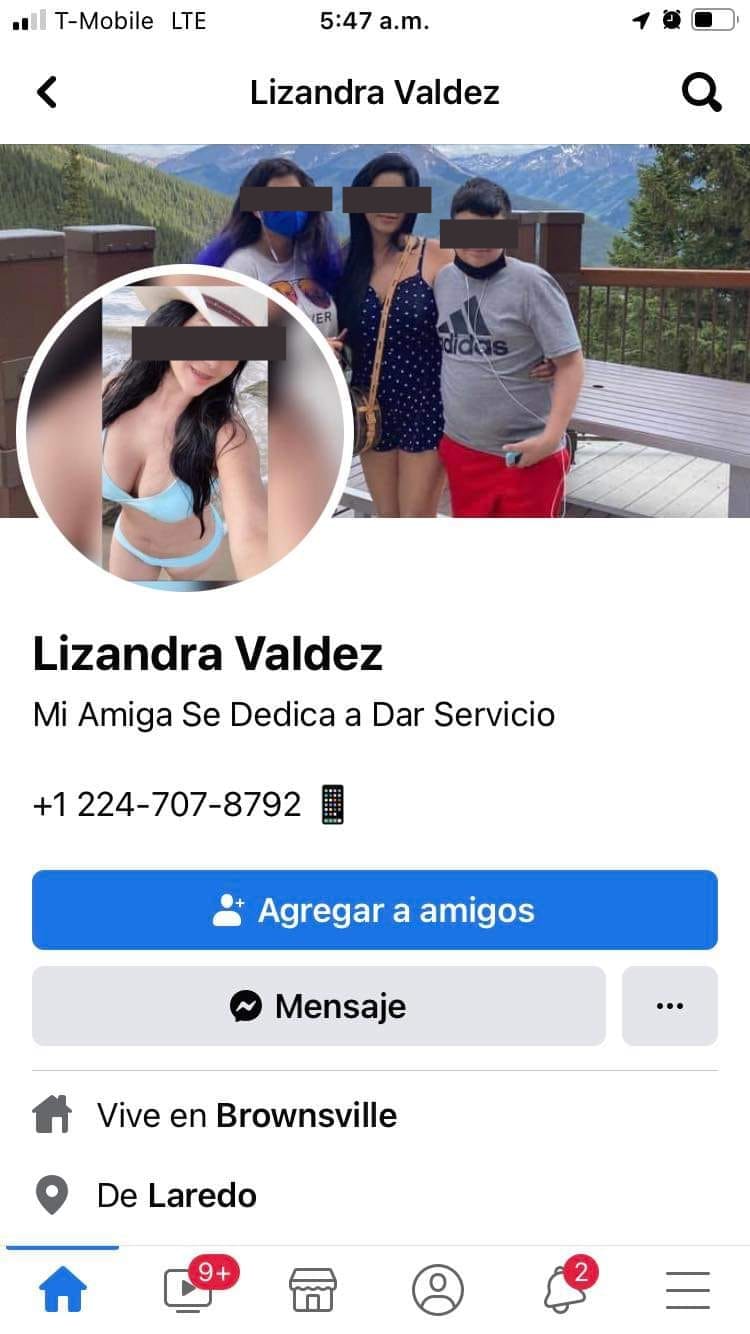Open Brownsville city link

(x=306, y=1115)
